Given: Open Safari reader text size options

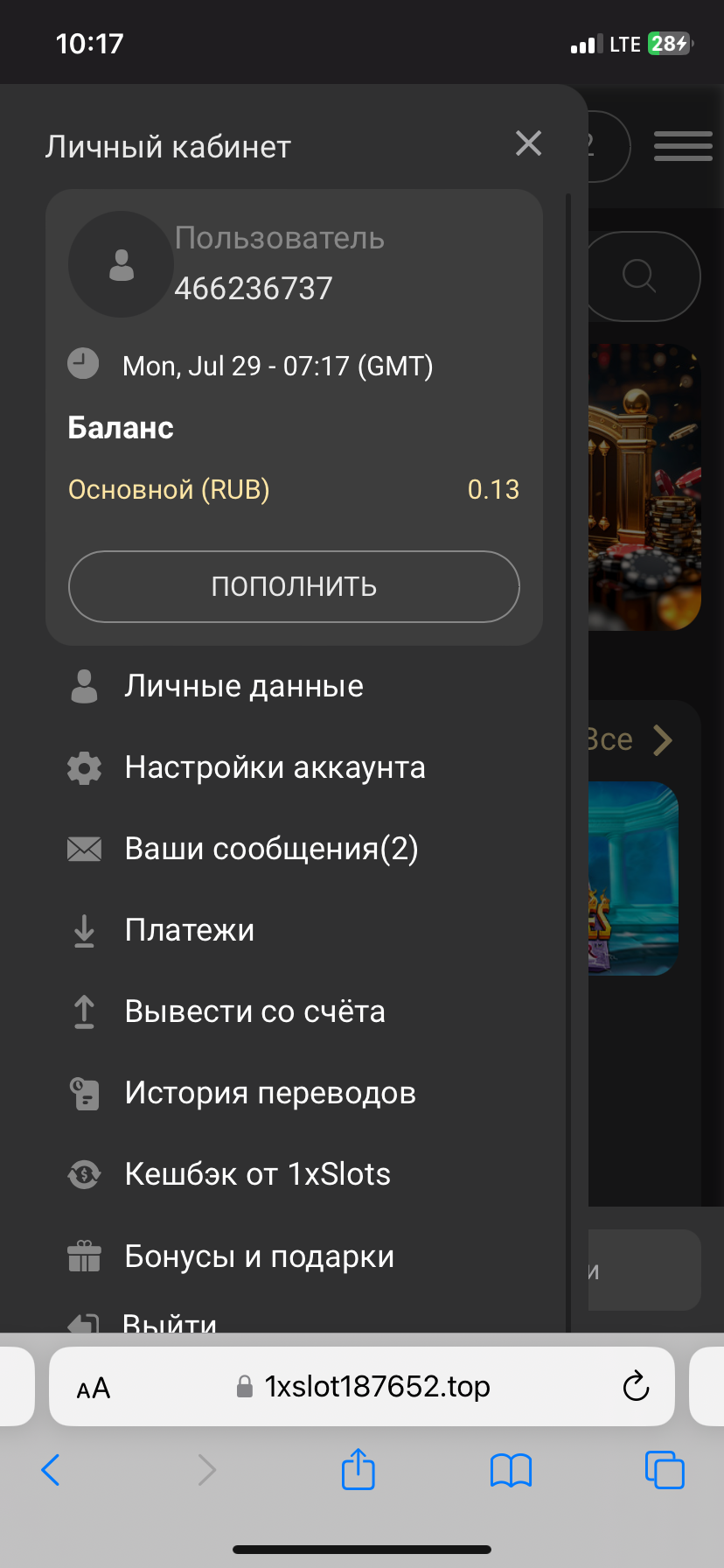Looking at the screenshot, I should point(94,1388).
